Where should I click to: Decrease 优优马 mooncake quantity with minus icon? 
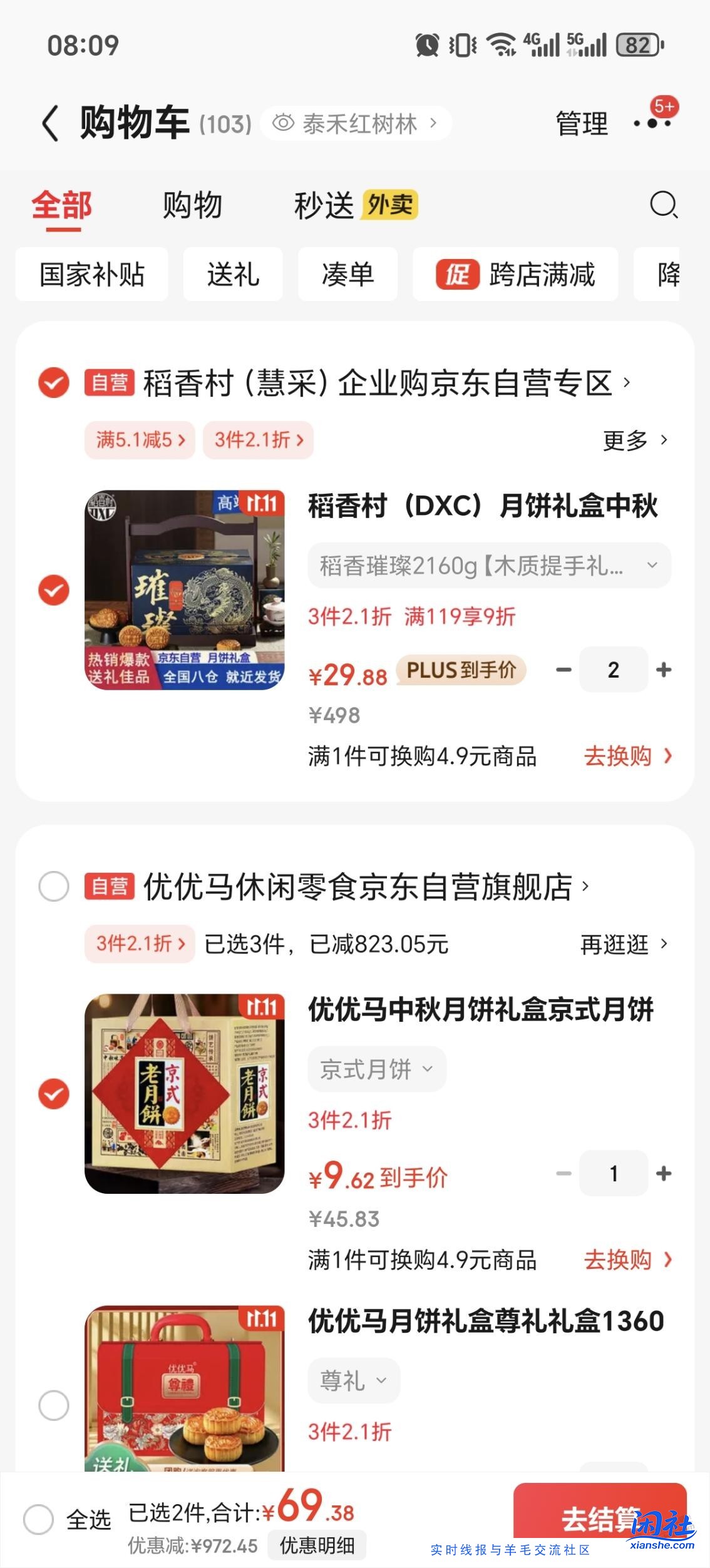tap(563, 1173)
